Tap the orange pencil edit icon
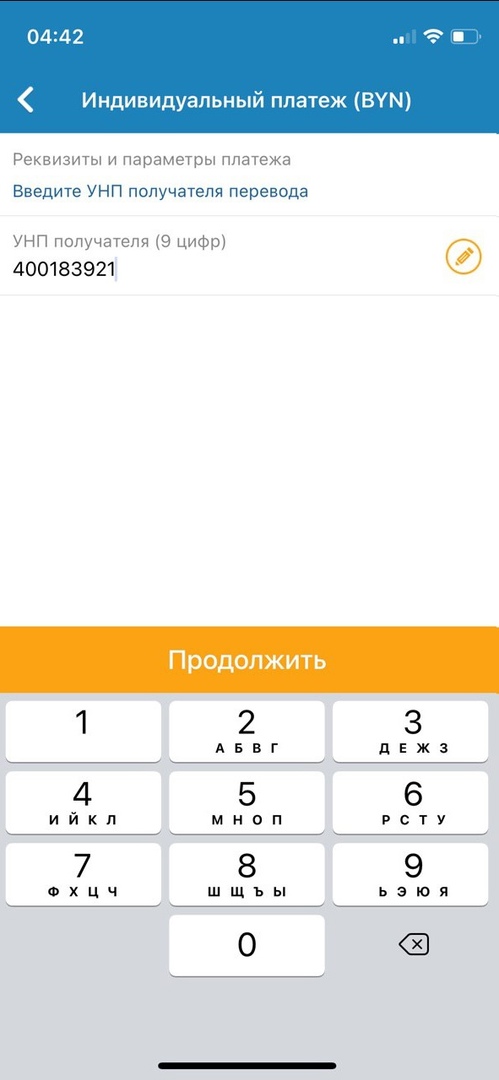 coord(463,257)
